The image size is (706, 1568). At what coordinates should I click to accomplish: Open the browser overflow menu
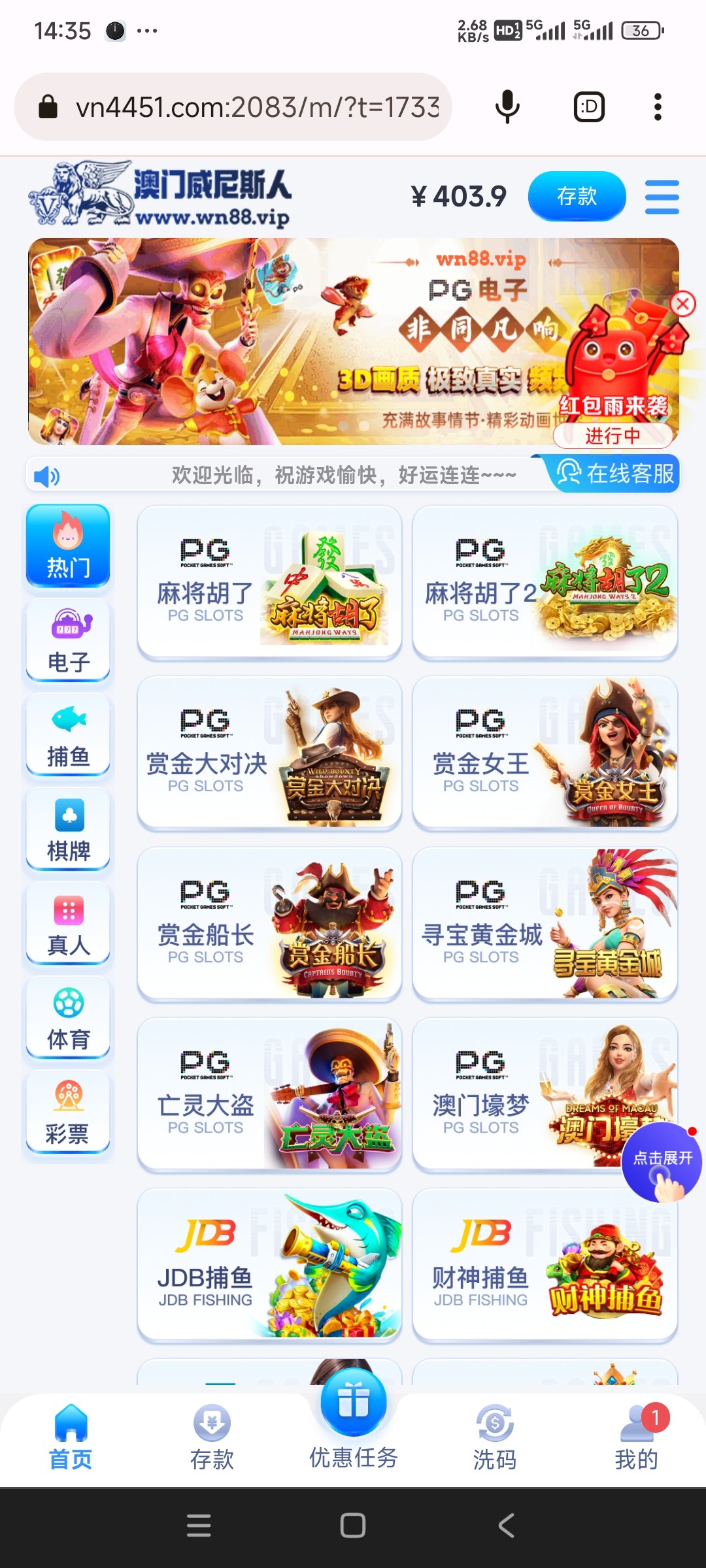click(x=658, y=107)
